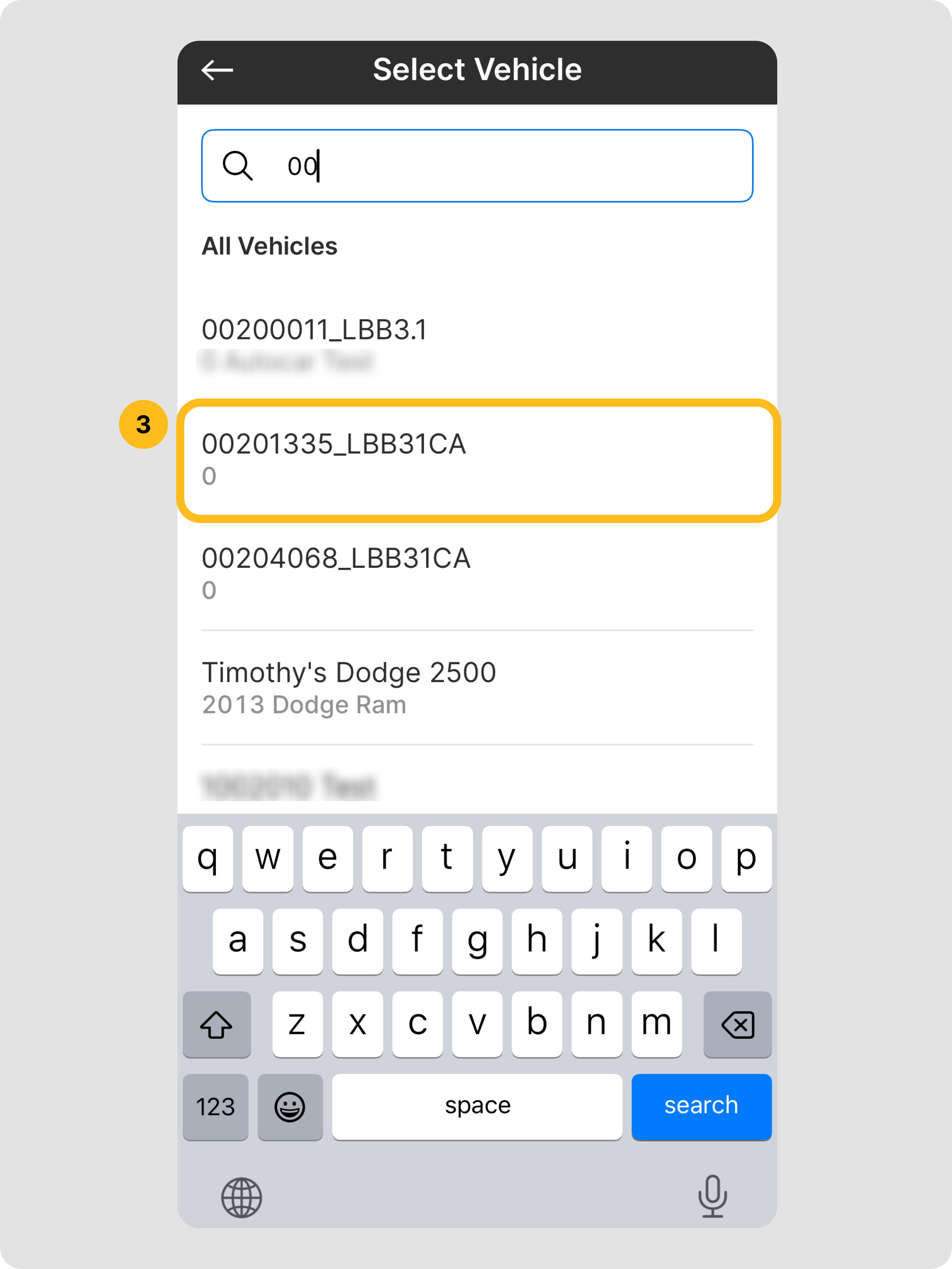Hit the blue search key
952x1269 pixels.
pos(701,1106)
